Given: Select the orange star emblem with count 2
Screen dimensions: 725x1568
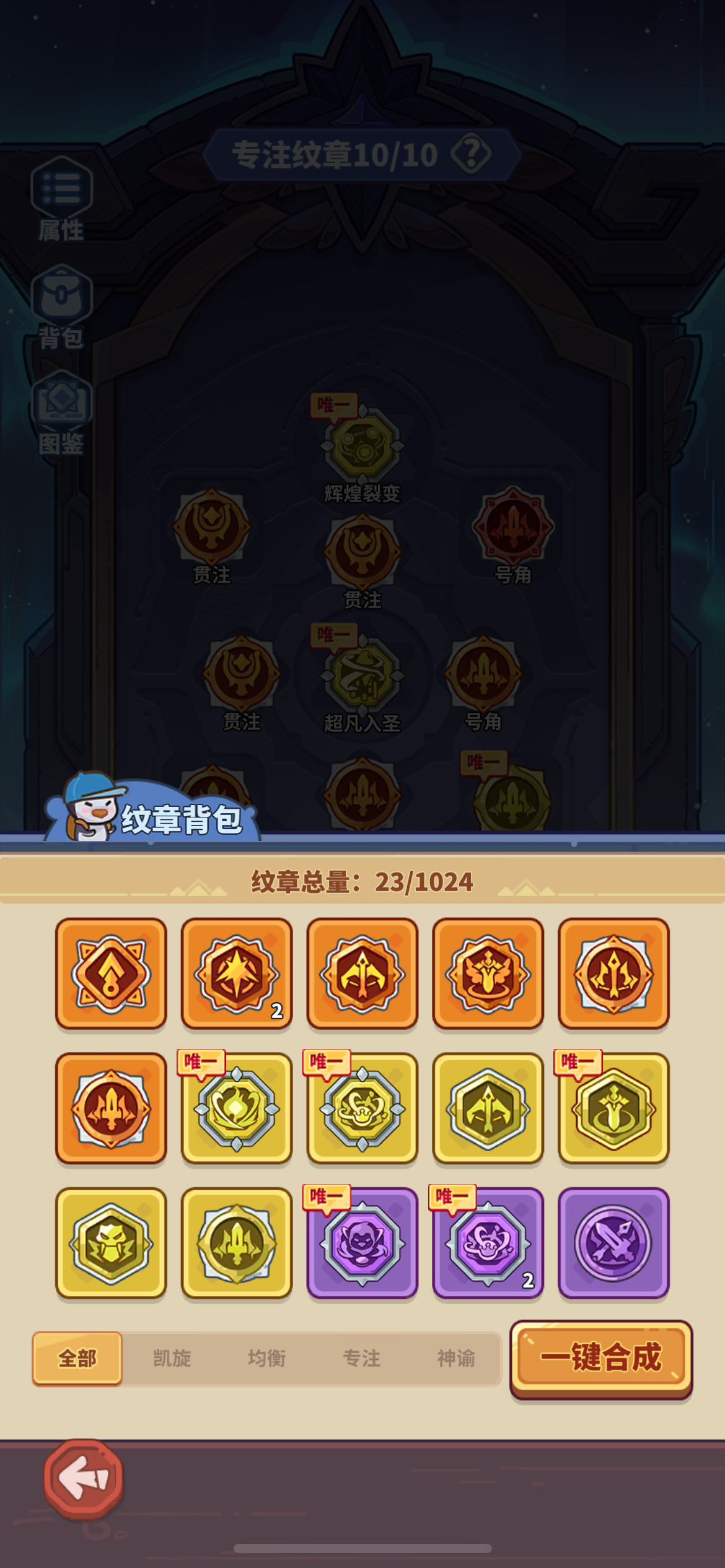Looking at the screenshot, I should point(237,973).
